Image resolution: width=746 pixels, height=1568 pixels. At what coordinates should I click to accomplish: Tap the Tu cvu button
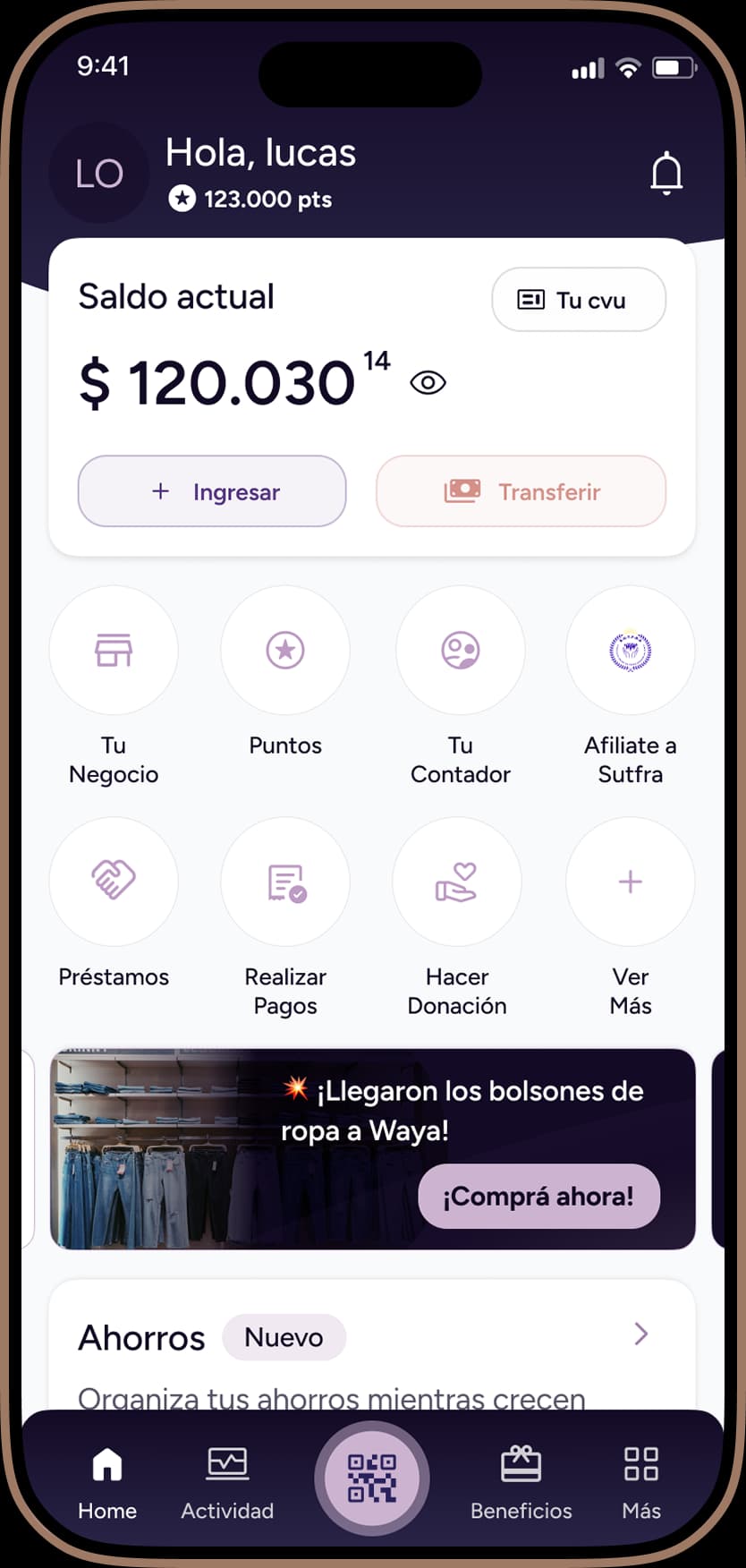(x=578, y=300)
